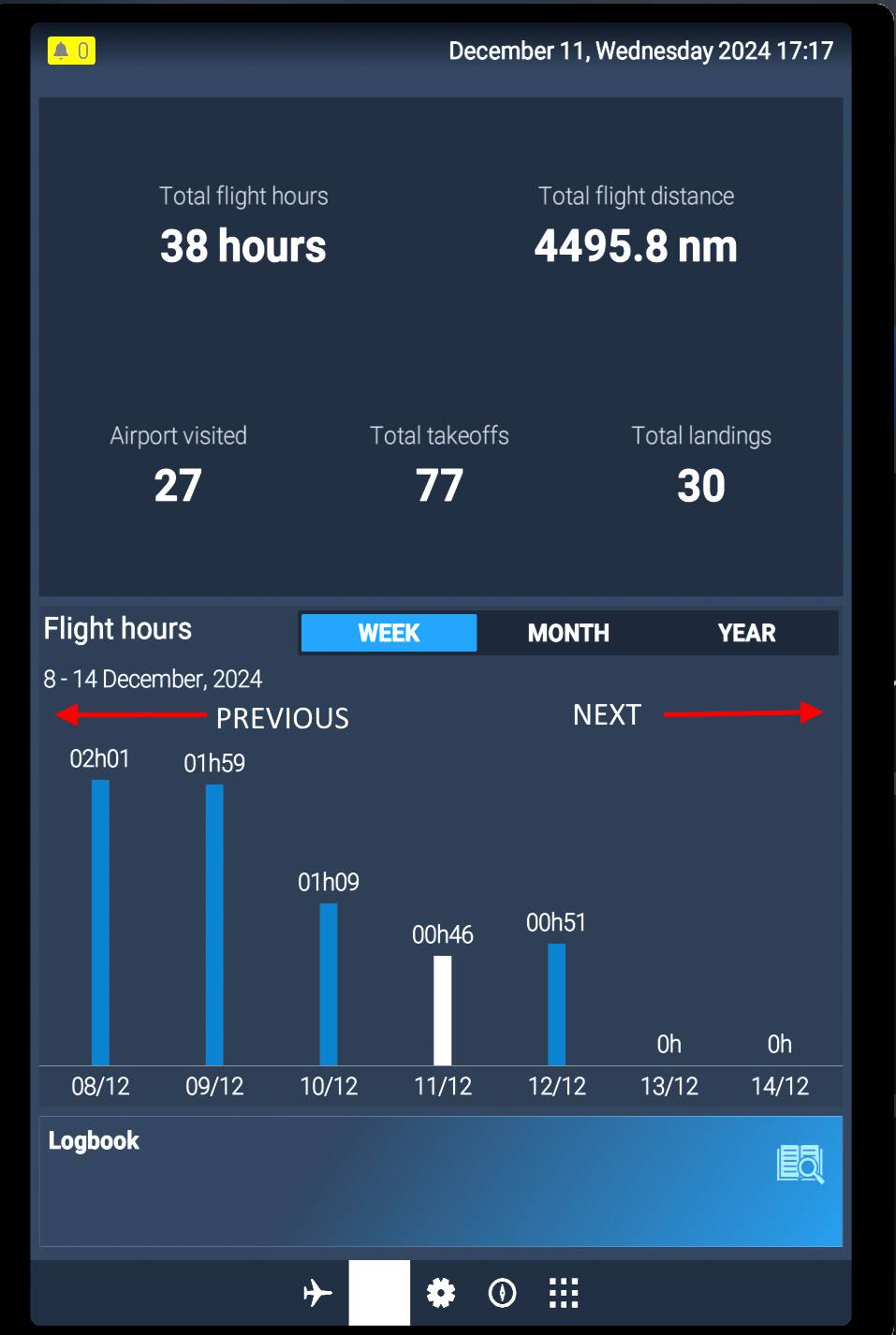Open the airplane tab in bottom bar
Screen dimensions: 896x1335
click(318, 1293)
